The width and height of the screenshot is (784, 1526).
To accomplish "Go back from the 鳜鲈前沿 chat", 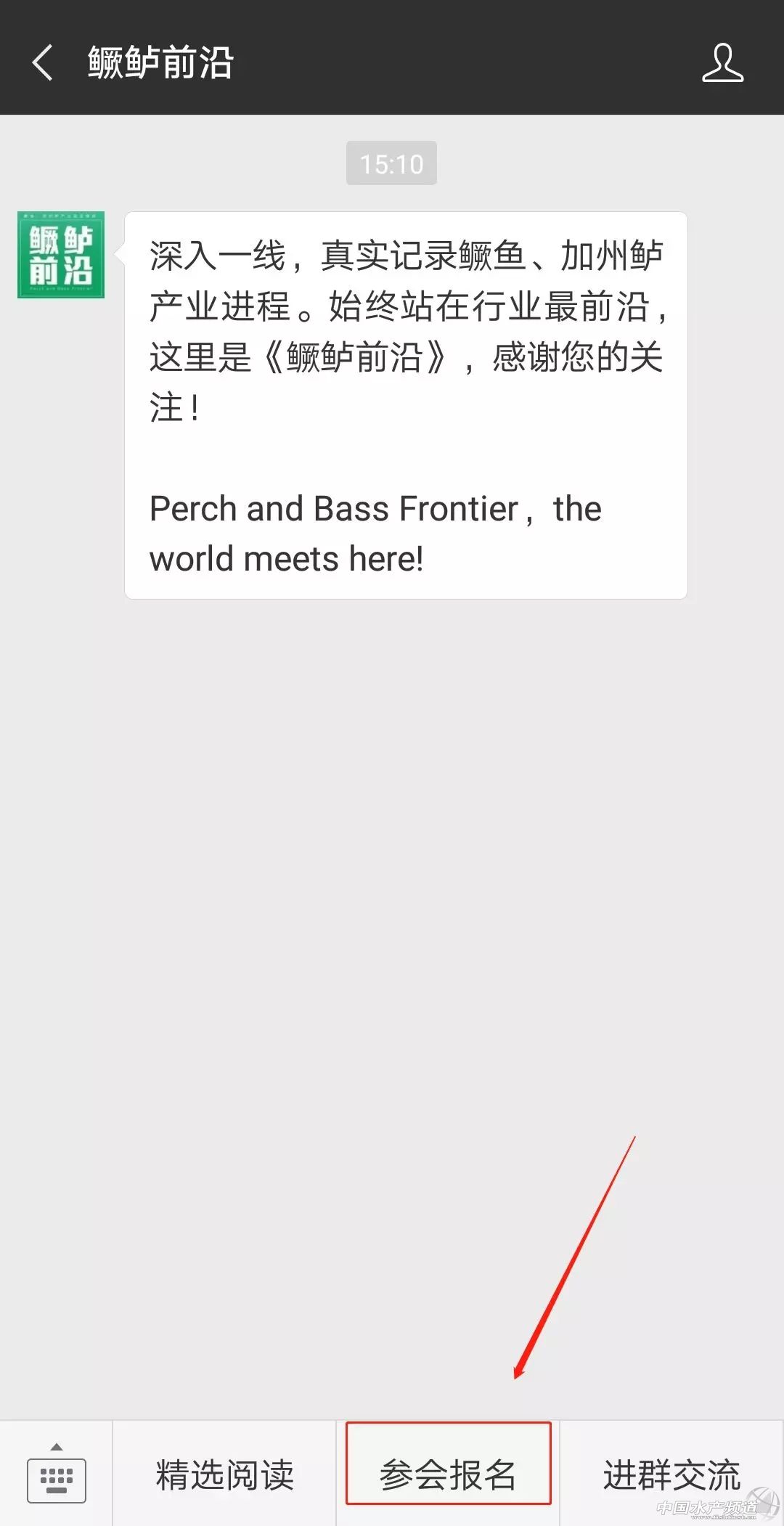I will 42,62.
